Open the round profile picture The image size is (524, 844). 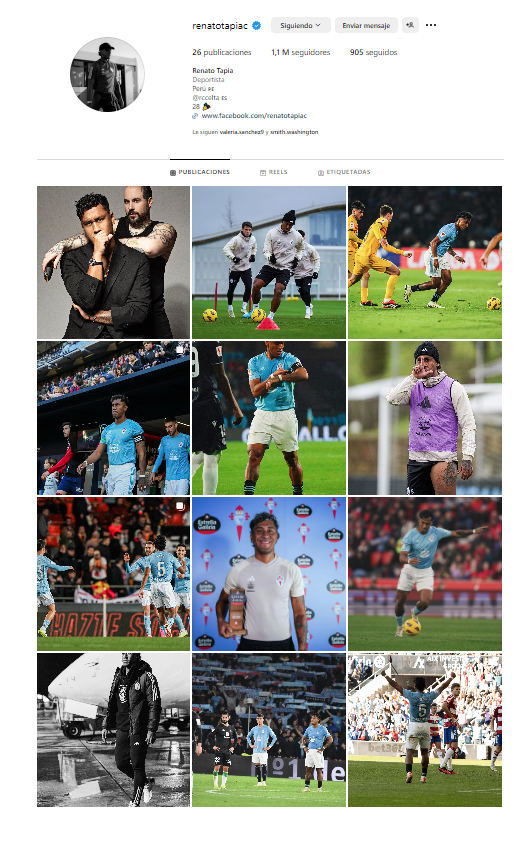point(107,74)
